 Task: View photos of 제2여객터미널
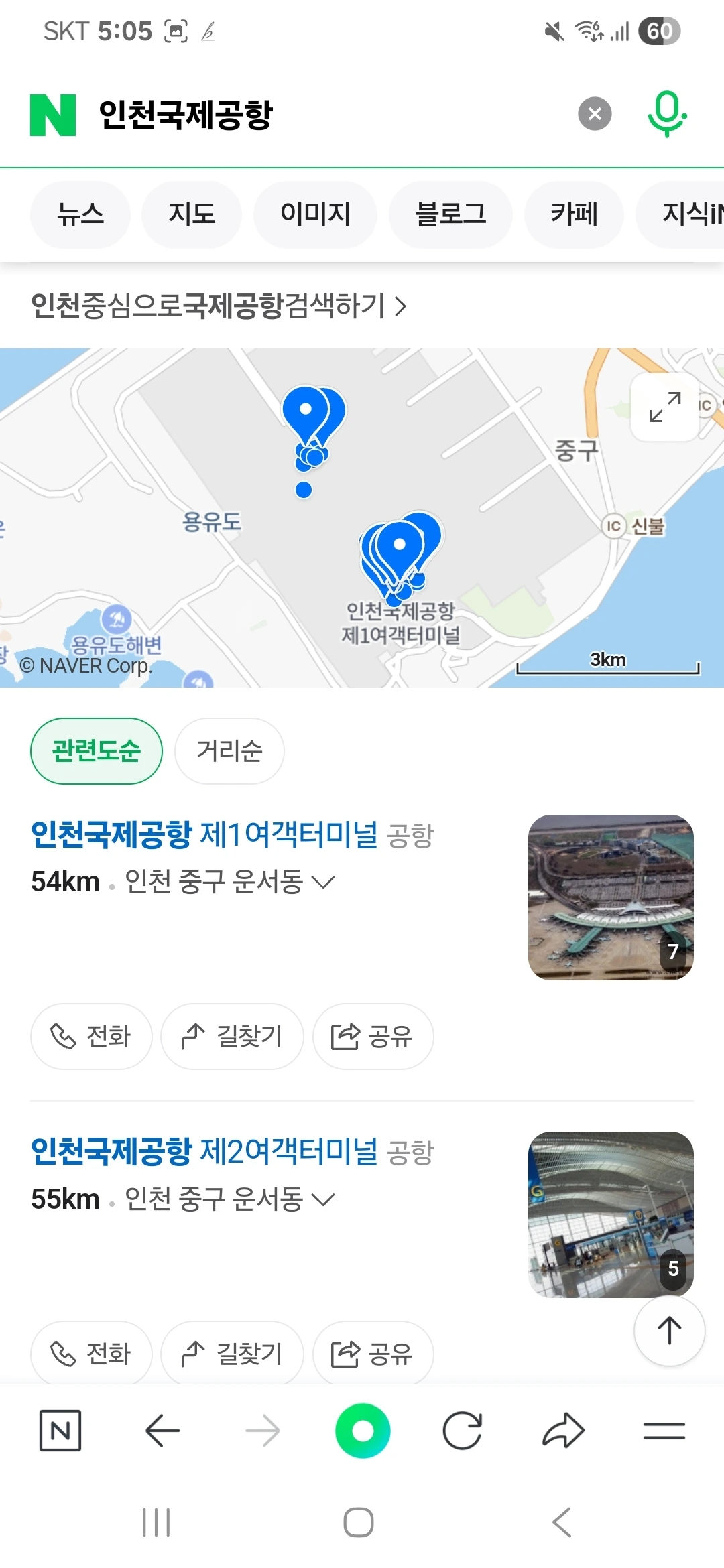(x=611, y=1214)
